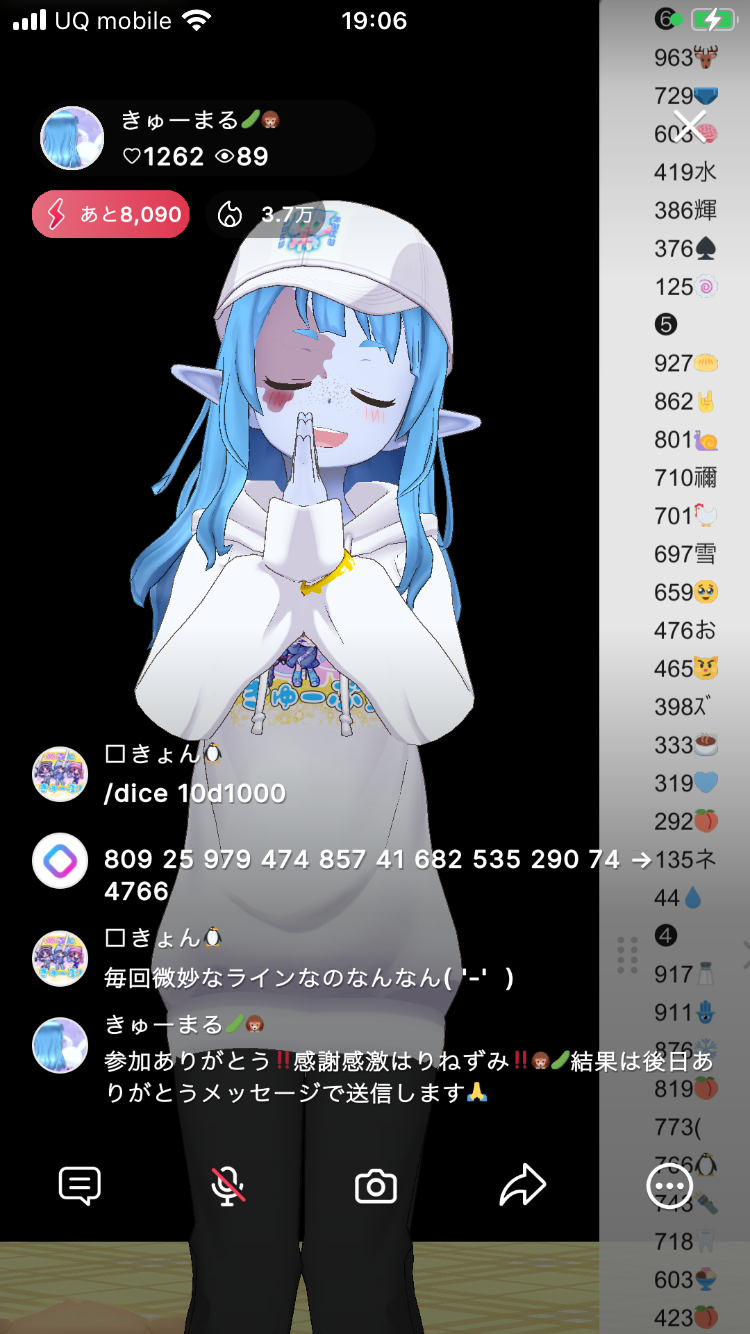Open the 3.7万 flame ranking chip
750x1334 pixels.
click(267, 214)
